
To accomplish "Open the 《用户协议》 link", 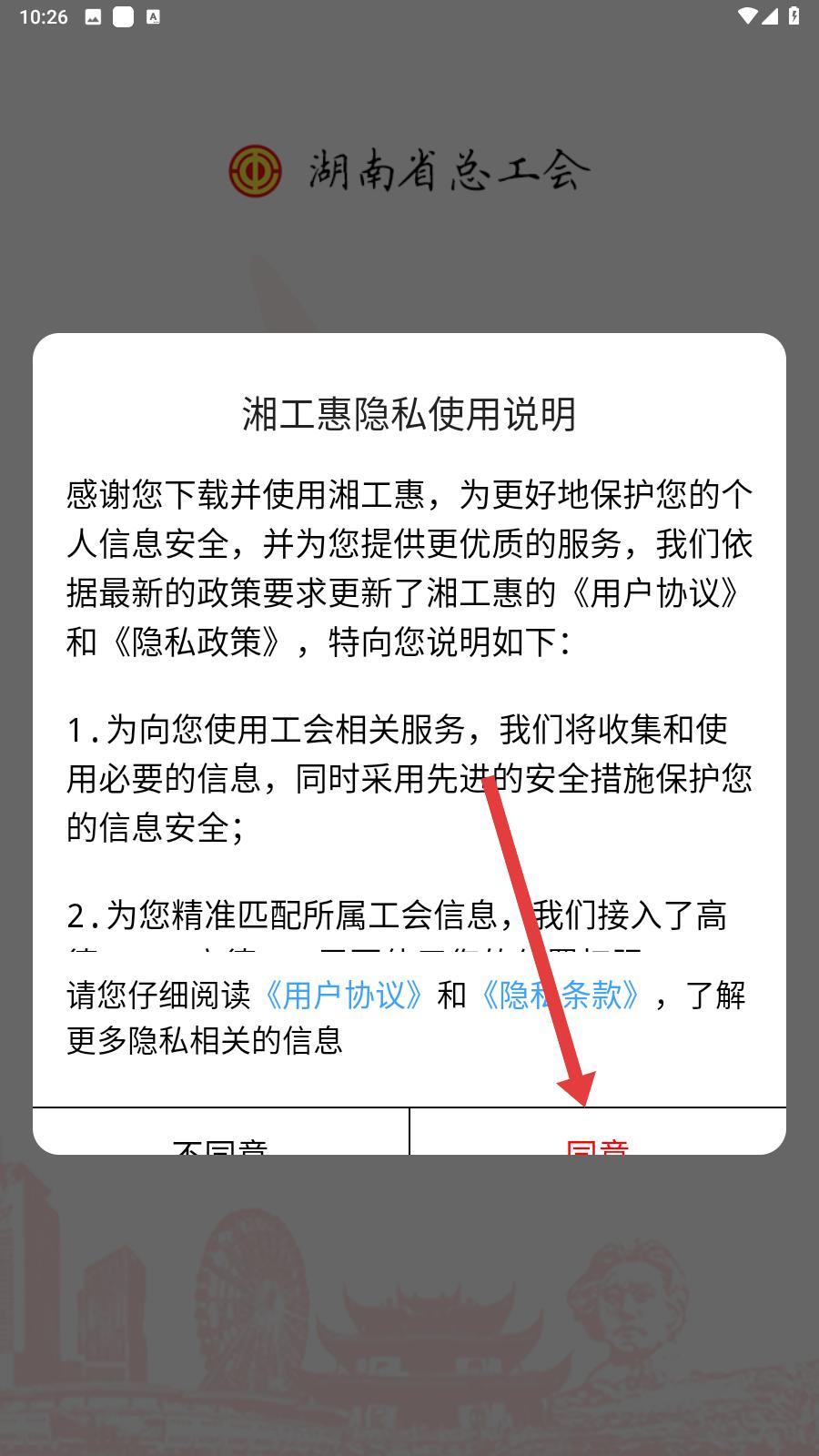I will coord(343,995).
